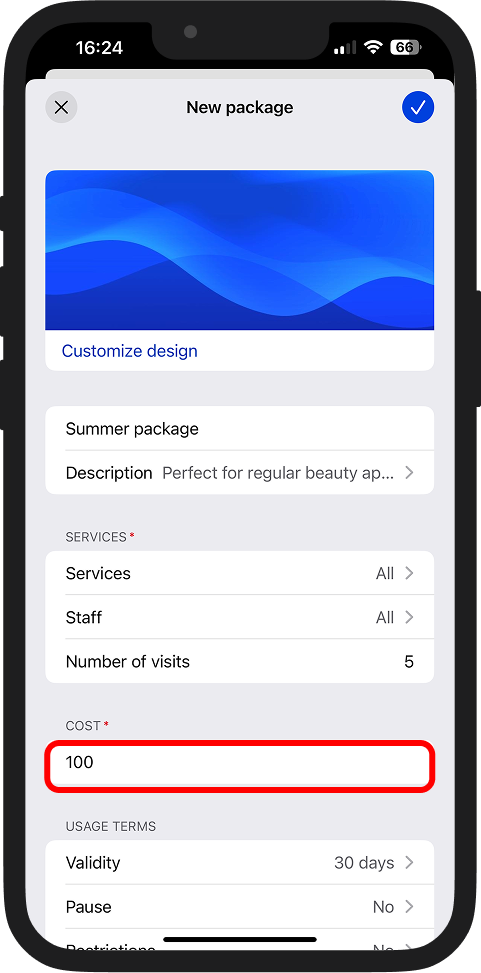Tap the cost field showing 100
The width and height of the screenshot is (481, 973).
(x=240, y=766)
